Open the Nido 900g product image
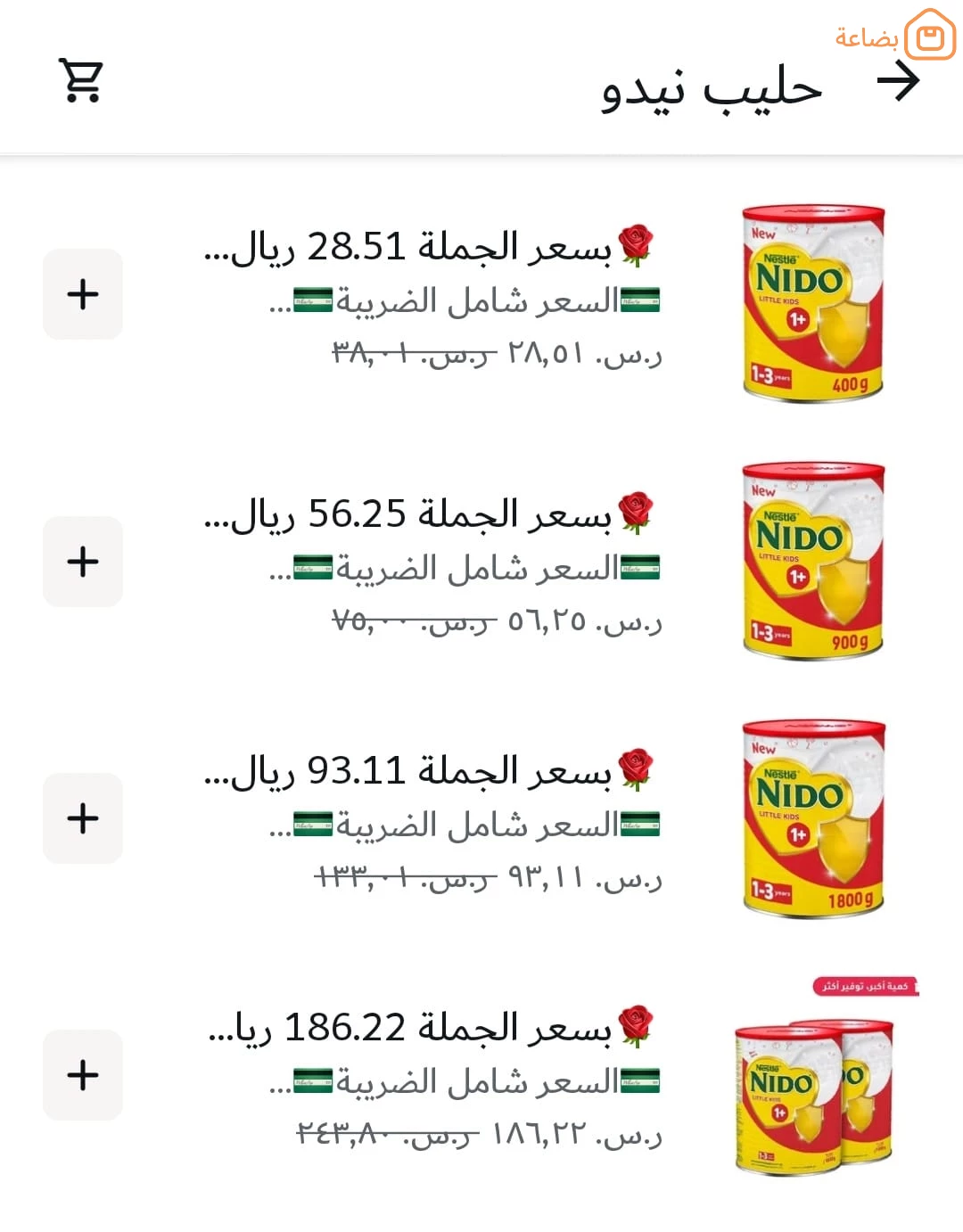Viewport: 963px width, 1232px height. point(812,562)
